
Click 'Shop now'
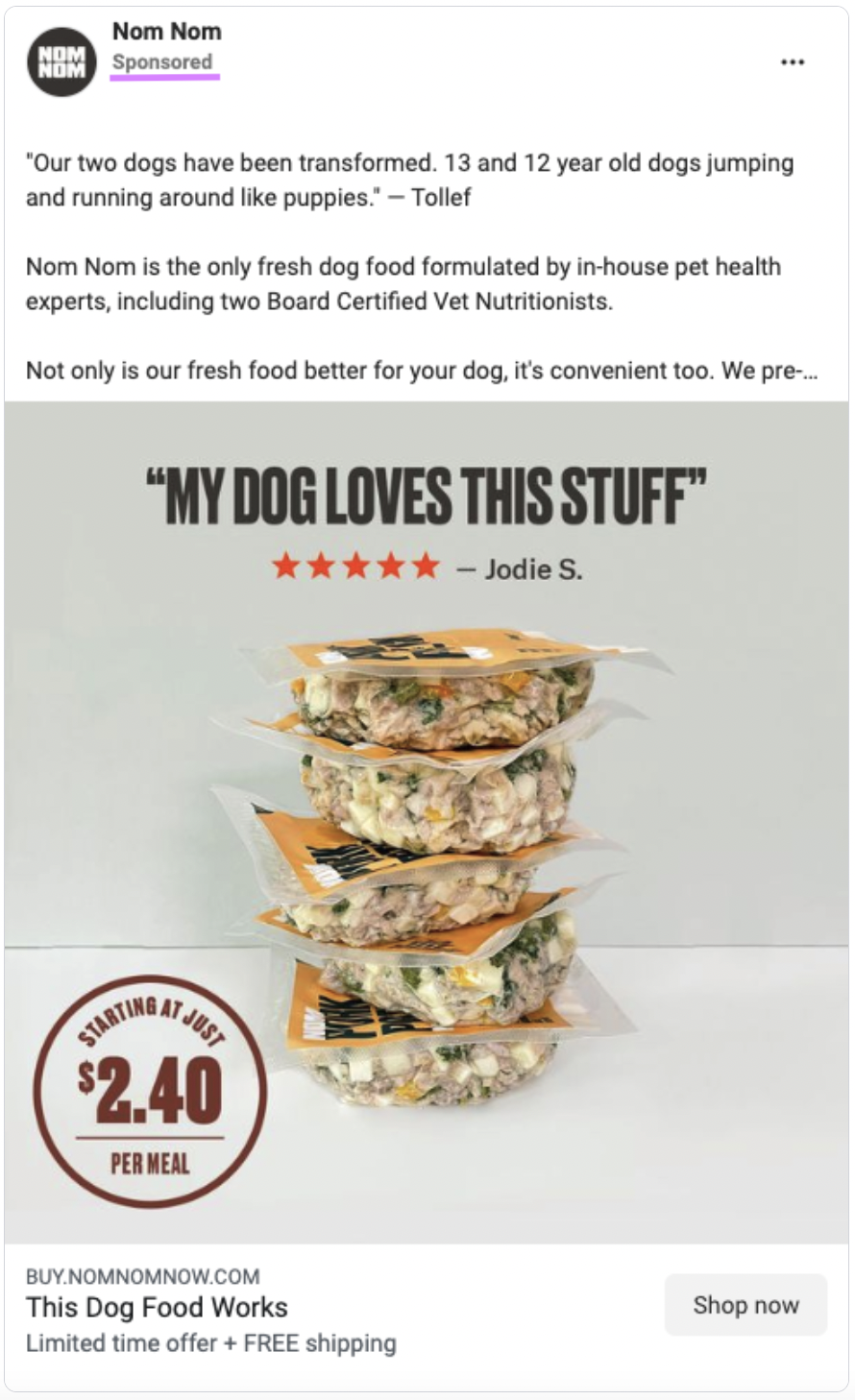pos(745,1305)
